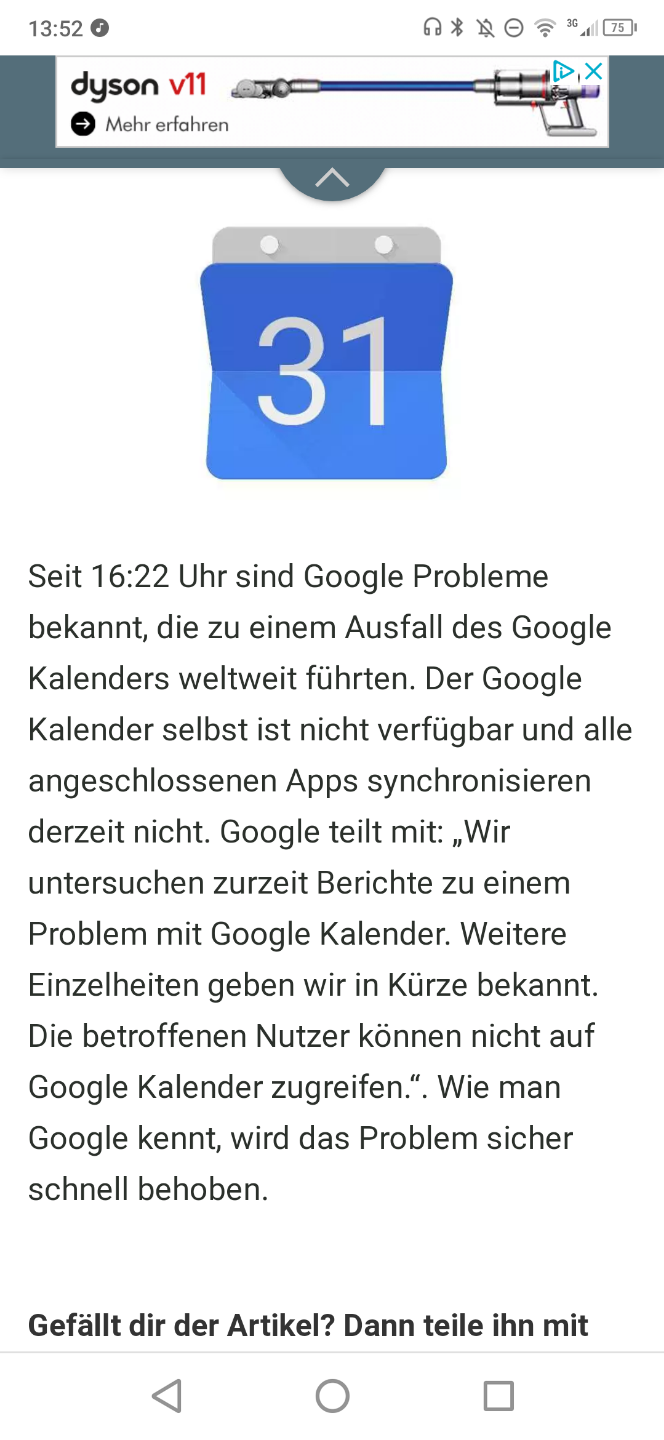
Task: Close the Dyson v11 ad
Action: 594,71
